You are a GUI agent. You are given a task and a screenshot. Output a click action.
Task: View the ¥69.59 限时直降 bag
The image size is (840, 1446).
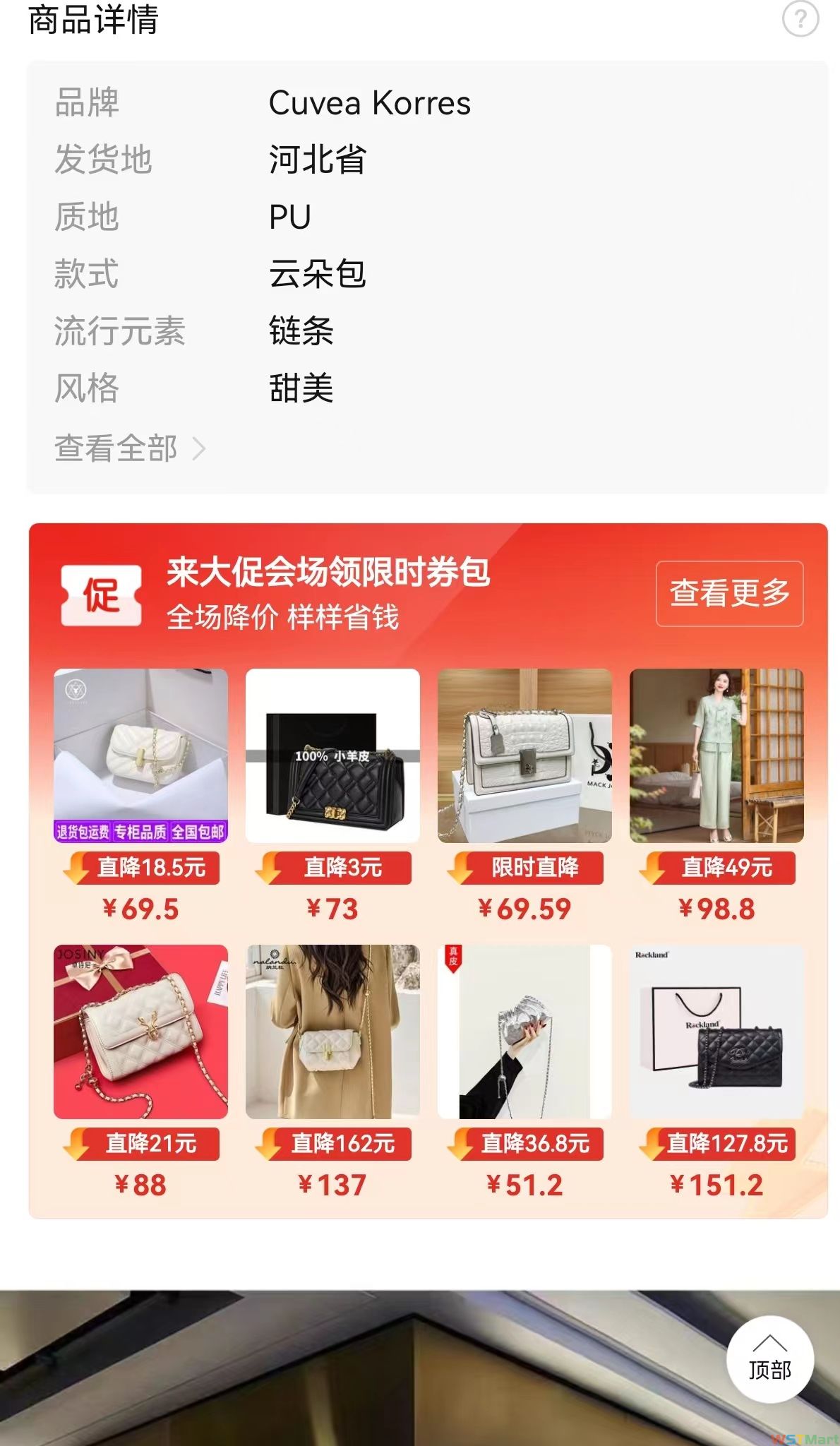pyautogui.click(x=524, y=755)
